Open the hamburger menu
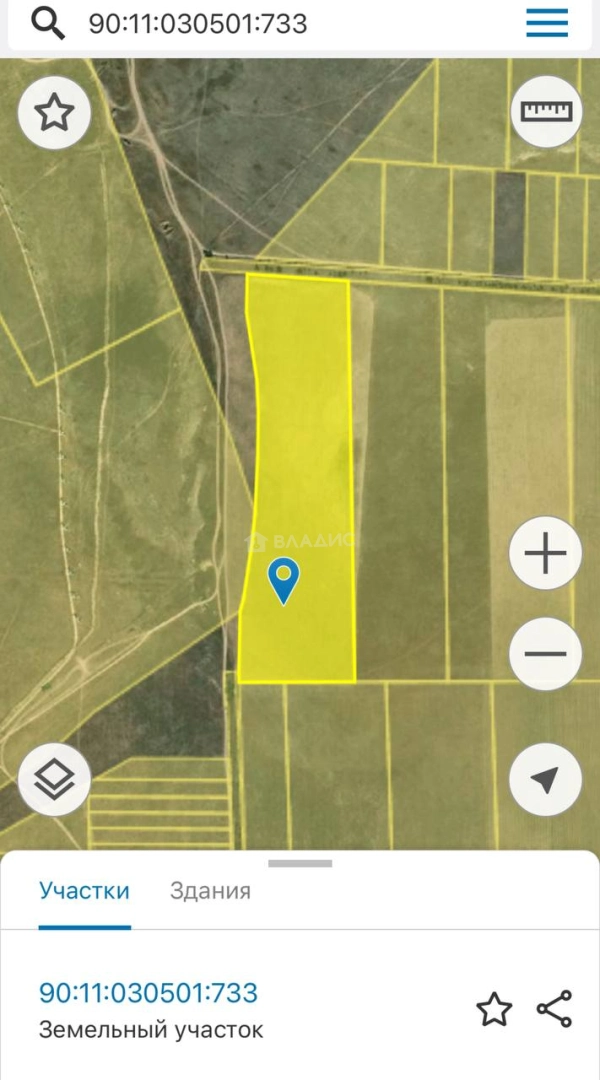 click(547, 23)
